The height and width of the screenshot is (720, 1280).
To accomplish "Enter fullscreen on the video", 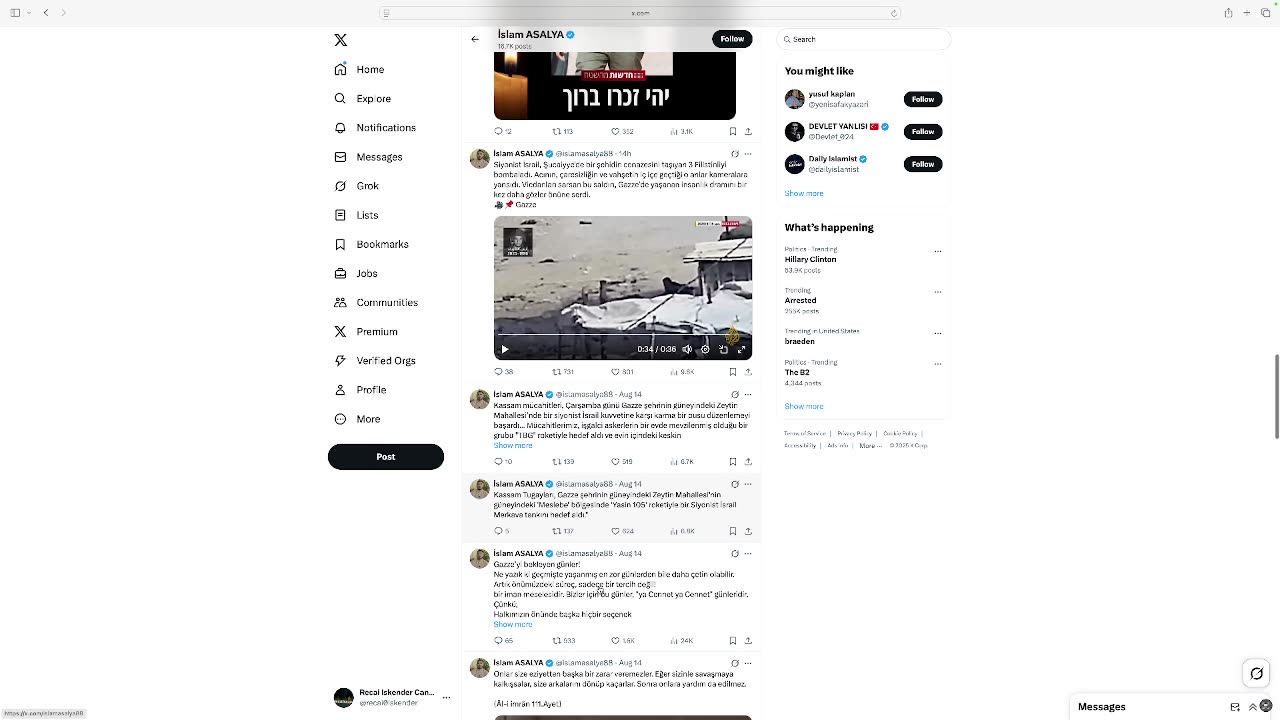I will point(741,349).
